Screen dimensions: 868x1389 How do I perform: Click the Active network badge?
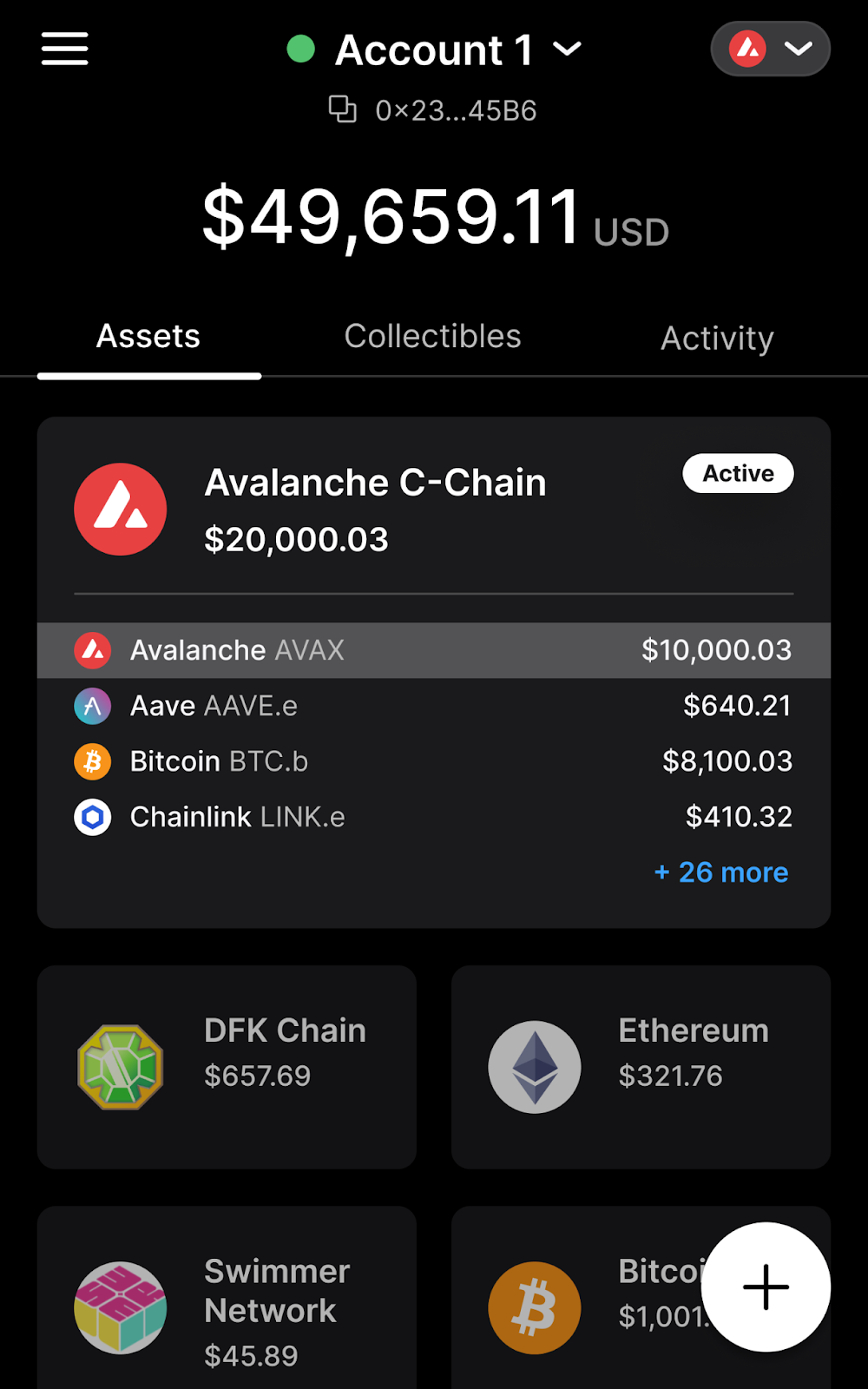pyautogui.click(x=738, y=473)
